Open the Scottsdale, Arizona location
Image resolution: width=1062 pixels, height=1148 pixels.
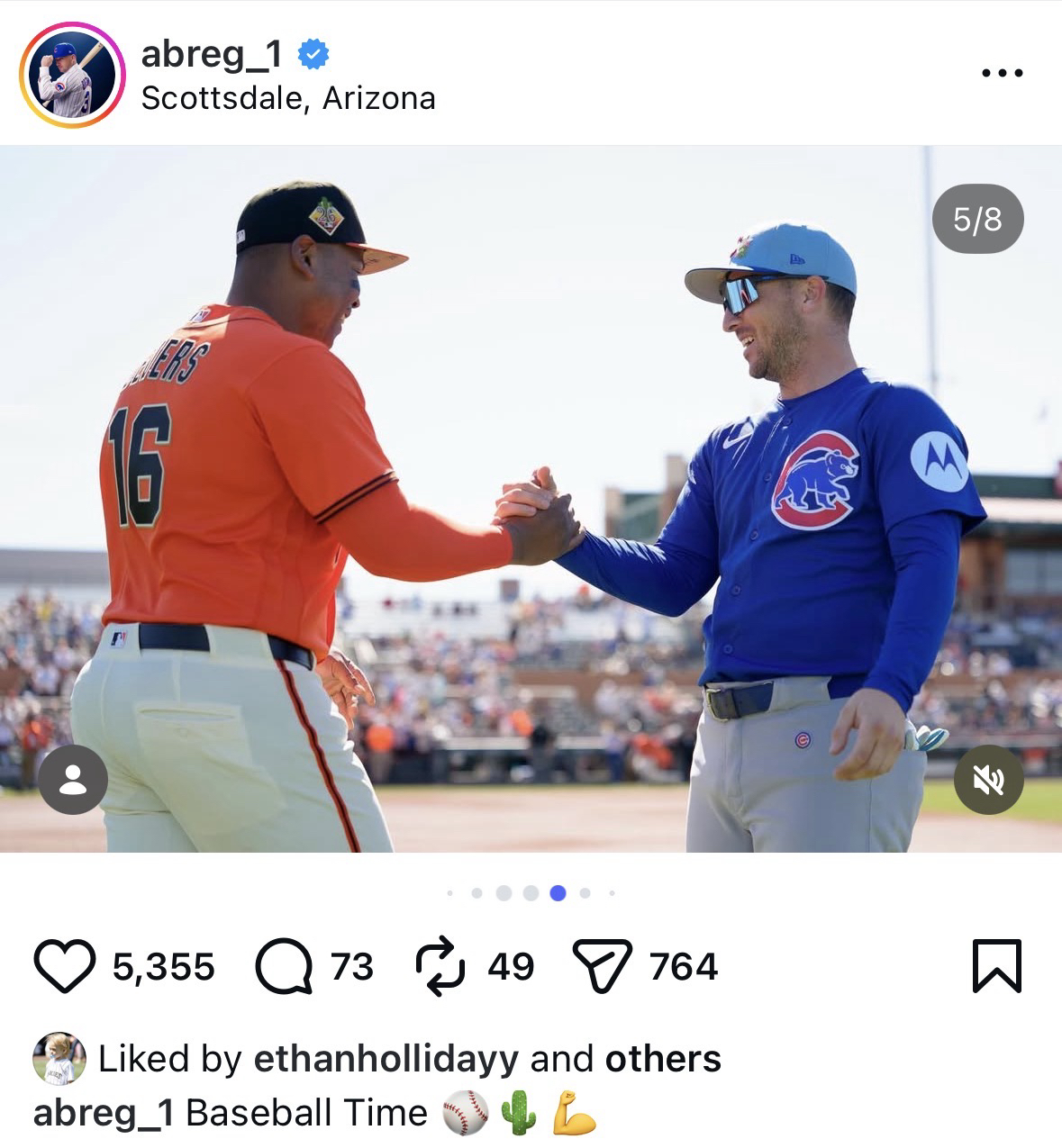288,98
